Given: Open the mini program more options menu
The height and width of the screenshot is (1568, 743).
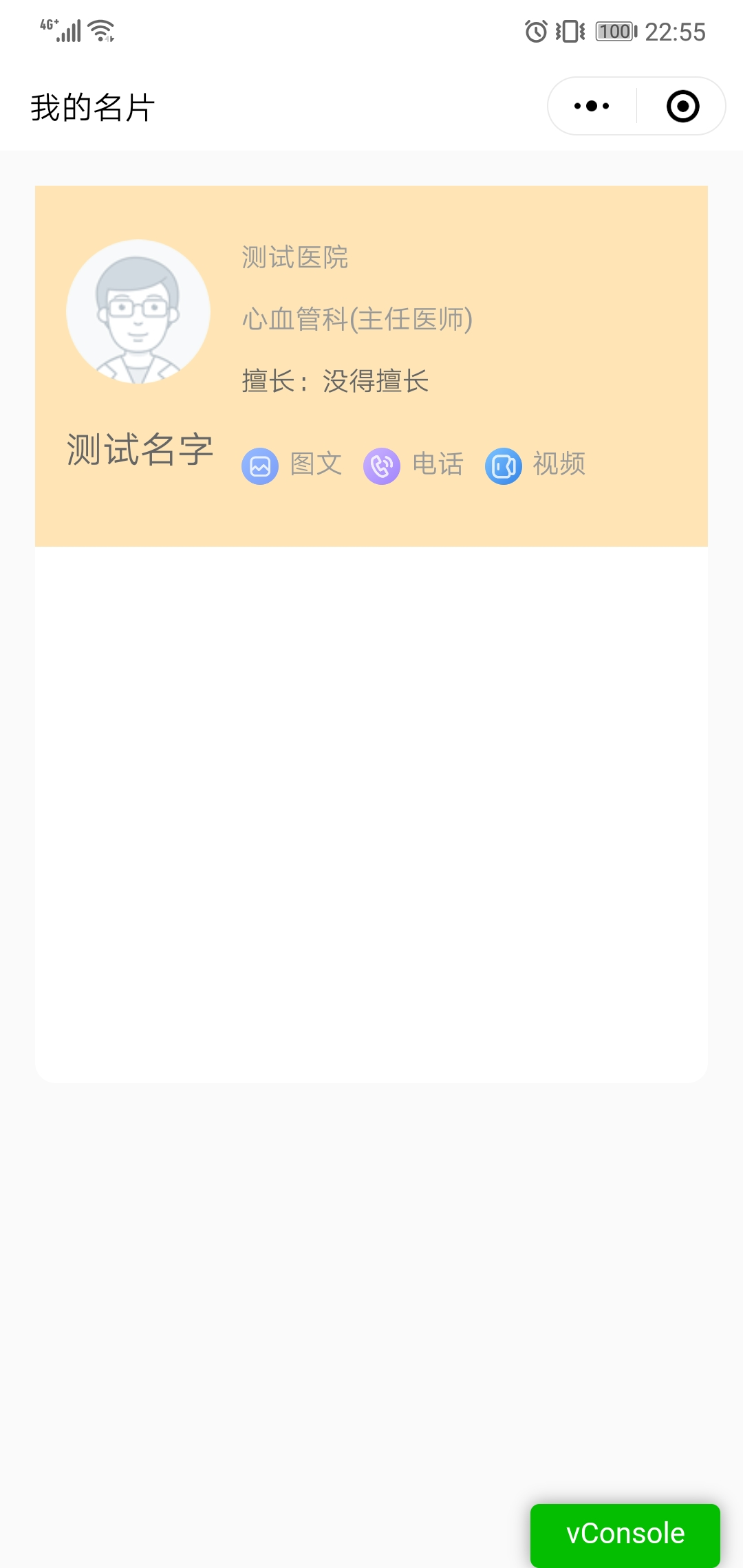Looking at the screenshot, I should point(592,106).
